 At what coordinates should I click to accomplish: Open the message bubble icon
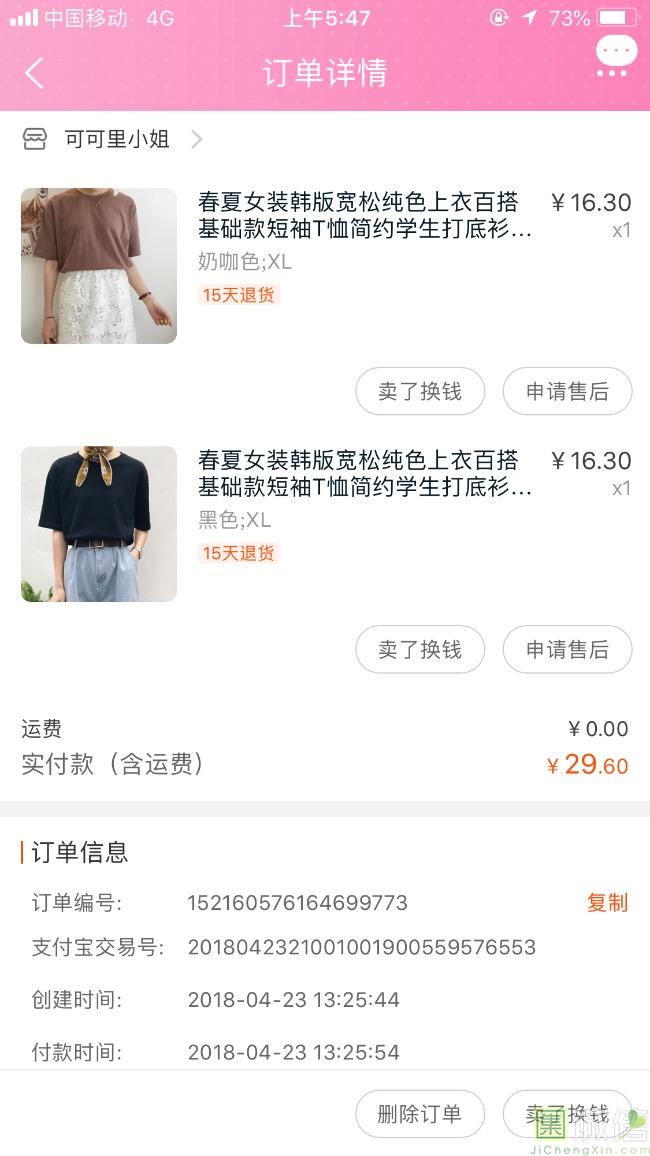click(615, 56)
